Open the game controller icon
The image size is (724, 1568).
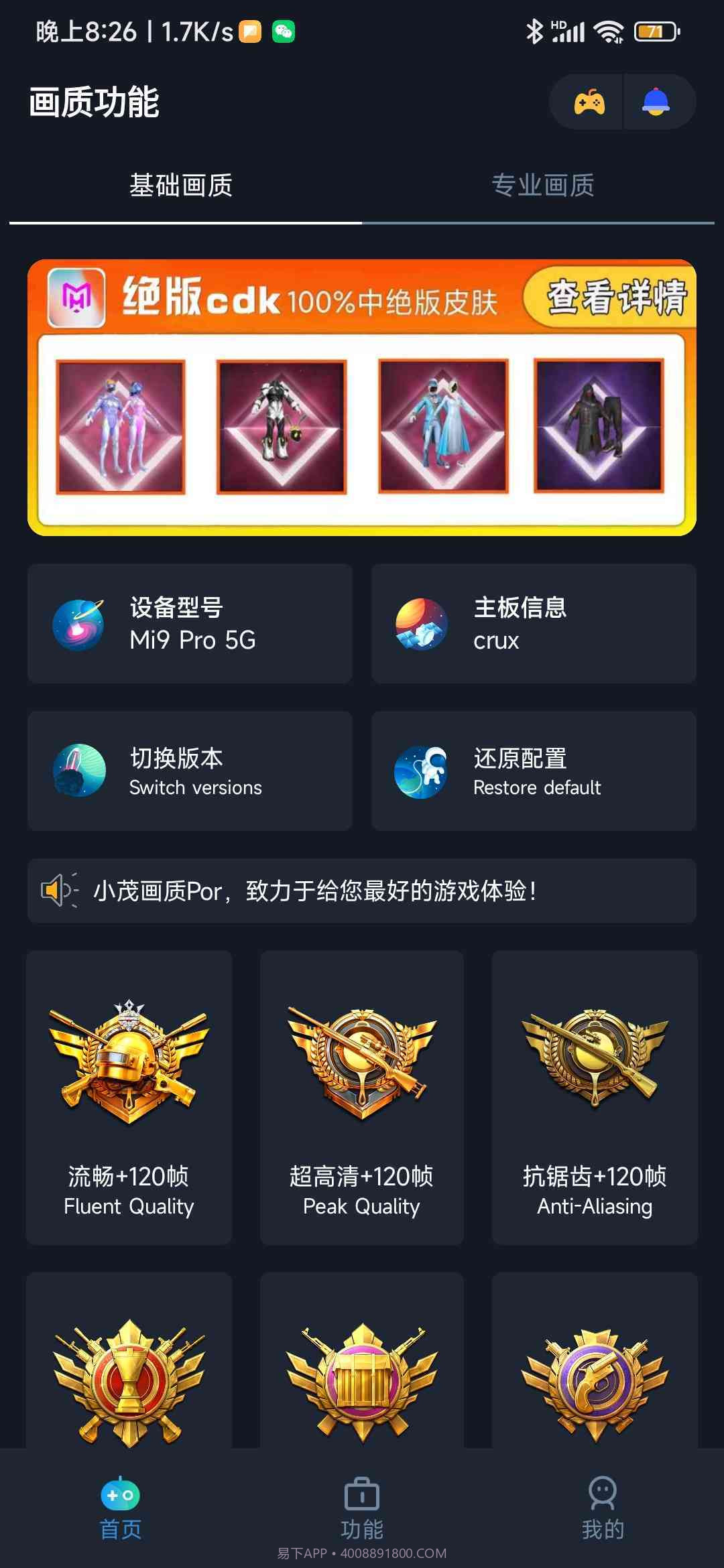point(589,102)
